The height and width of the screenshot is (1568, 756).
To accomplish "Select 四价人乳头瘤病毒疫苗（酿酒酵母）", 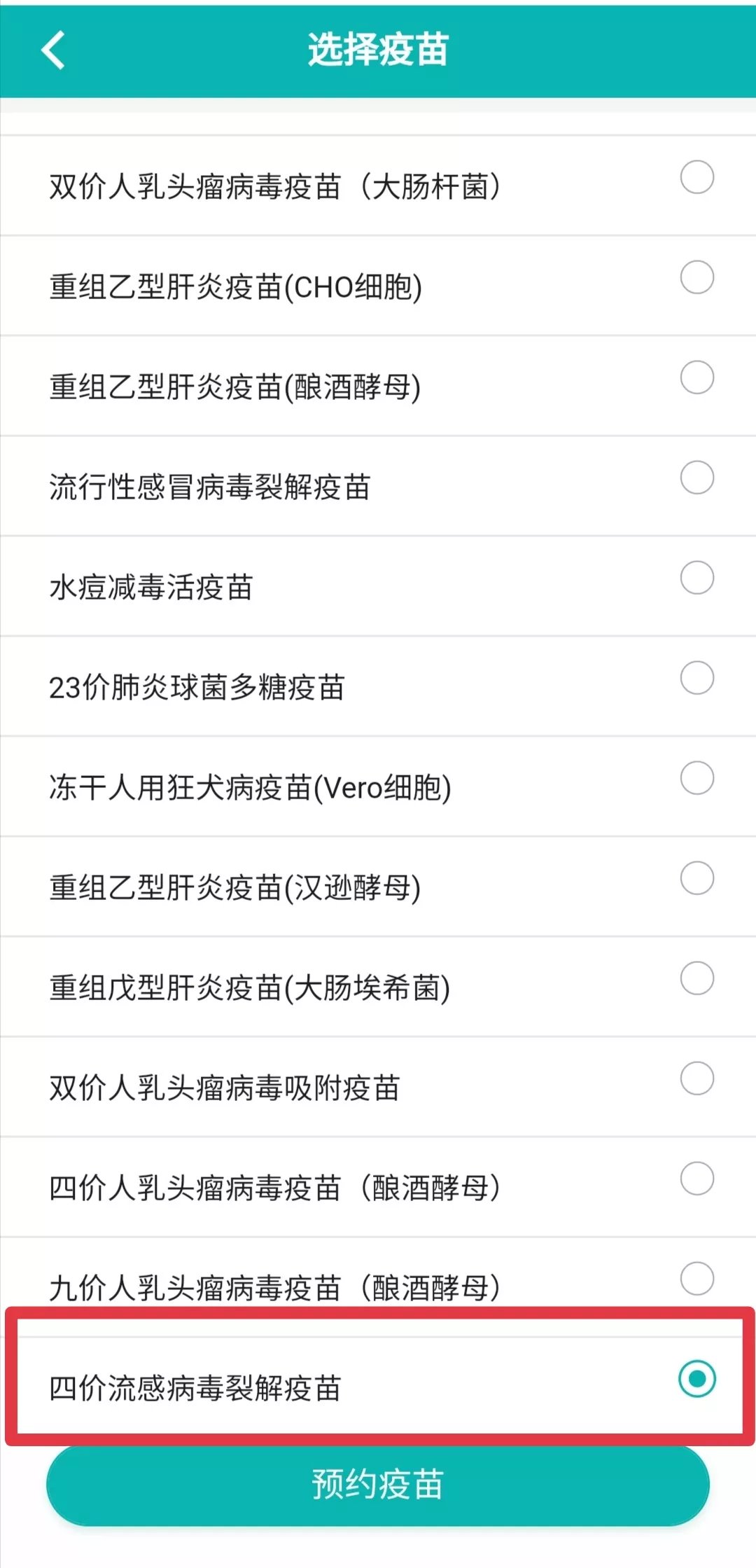I will 696,1179.
